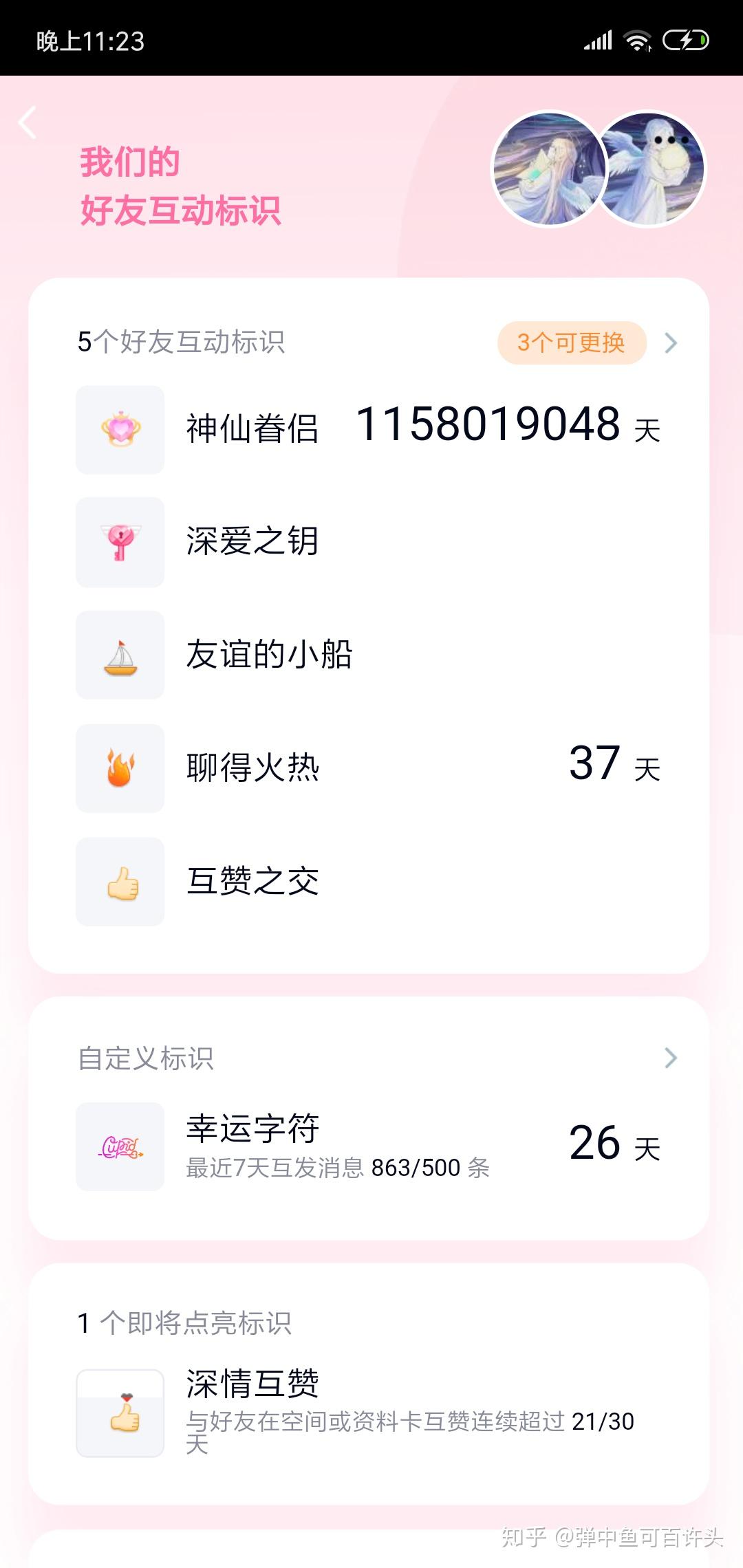Image resolution: width=743 pixels, height=1568 pixels.
Task: Click the 互赞之交 thumbs-up icon
Action: pyautogui.click(x=119, y=882)
